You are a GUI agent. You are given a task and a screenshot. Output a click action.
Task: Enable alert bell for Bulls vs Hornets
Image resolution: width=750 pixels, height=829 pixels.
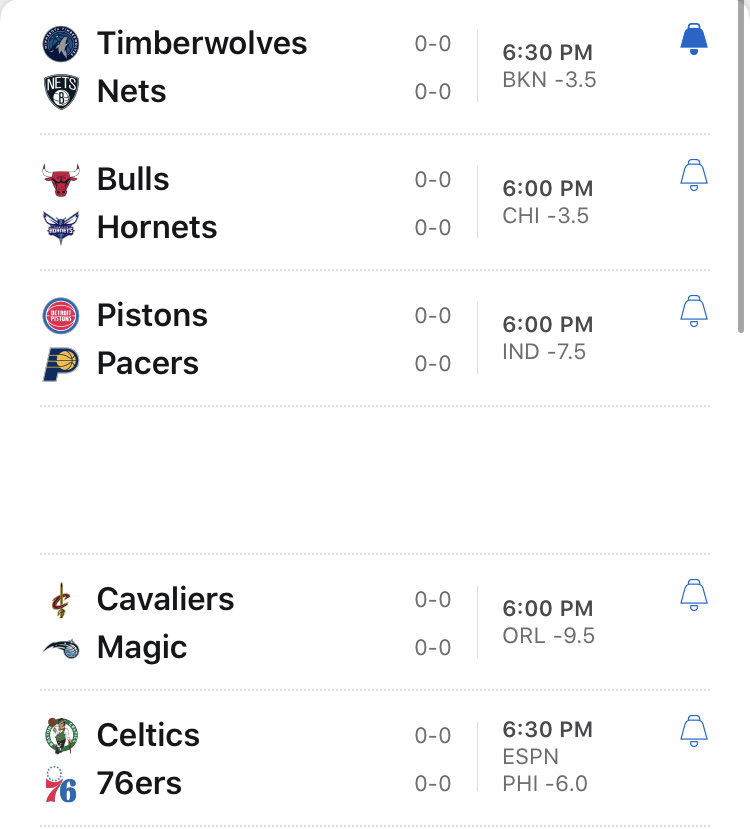(x=693, y=175)
